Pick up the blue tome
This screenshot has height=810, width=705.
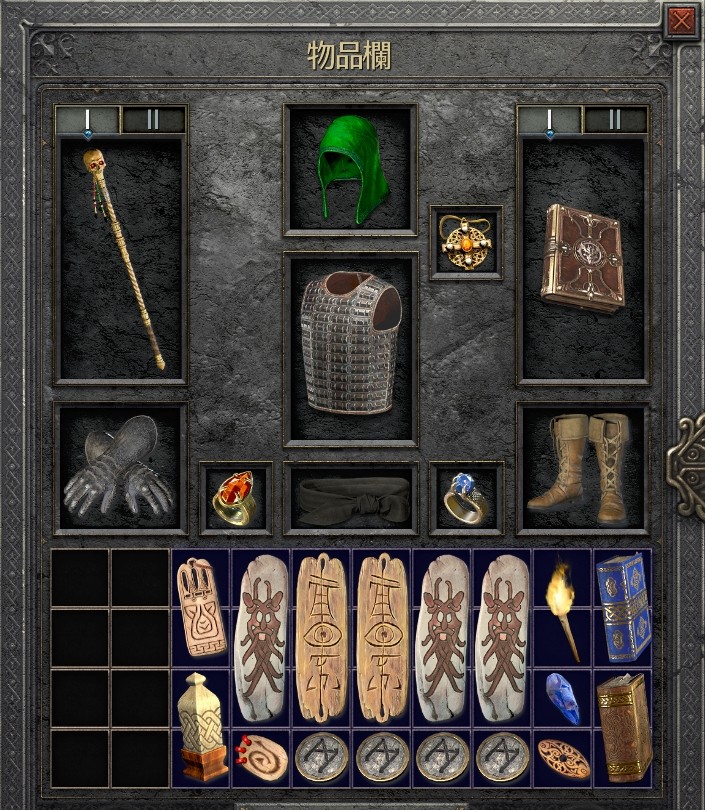click(622, 607)
